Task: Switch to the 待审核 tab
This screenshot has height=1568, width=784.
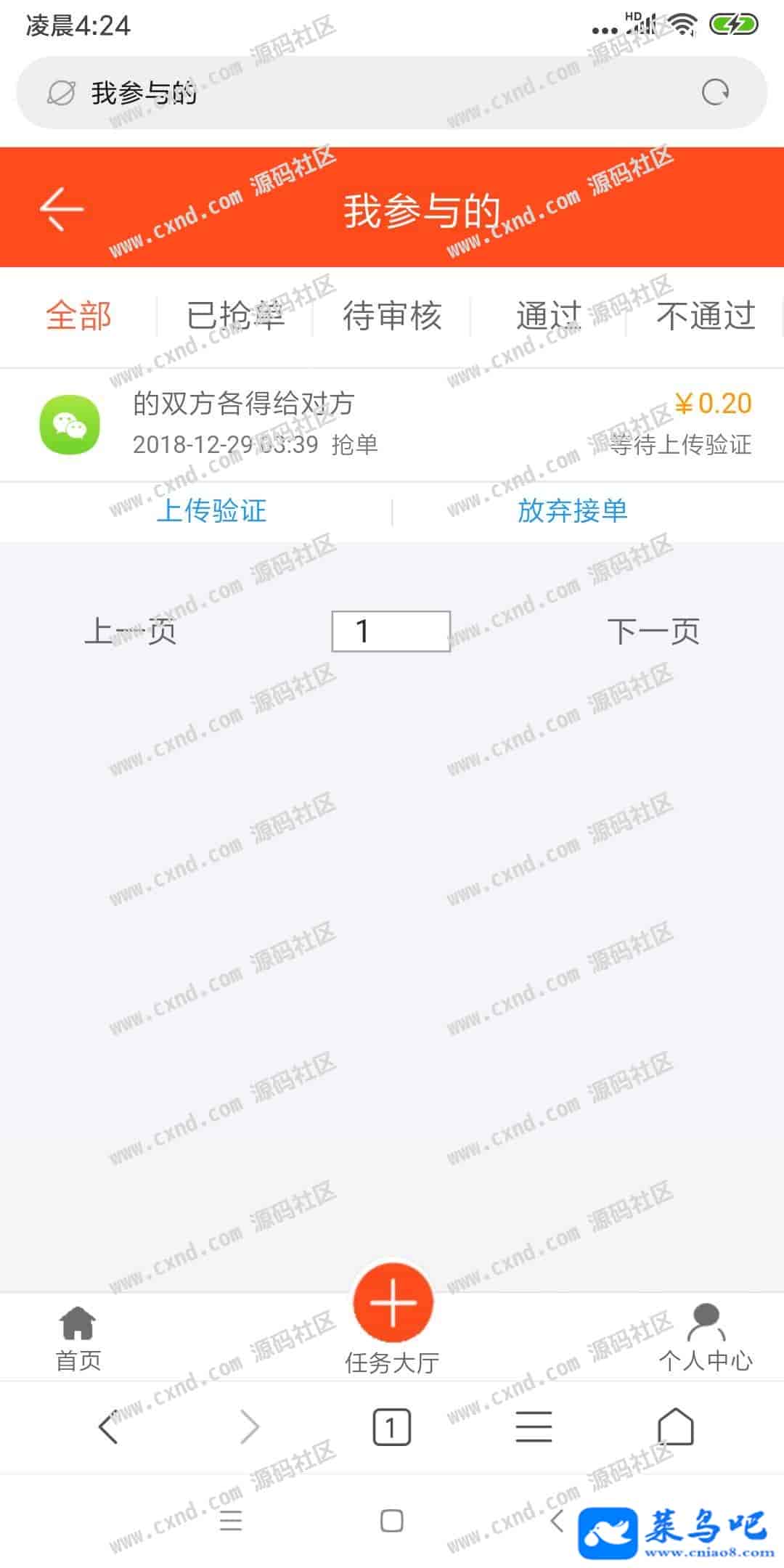Action: point(392,317)
